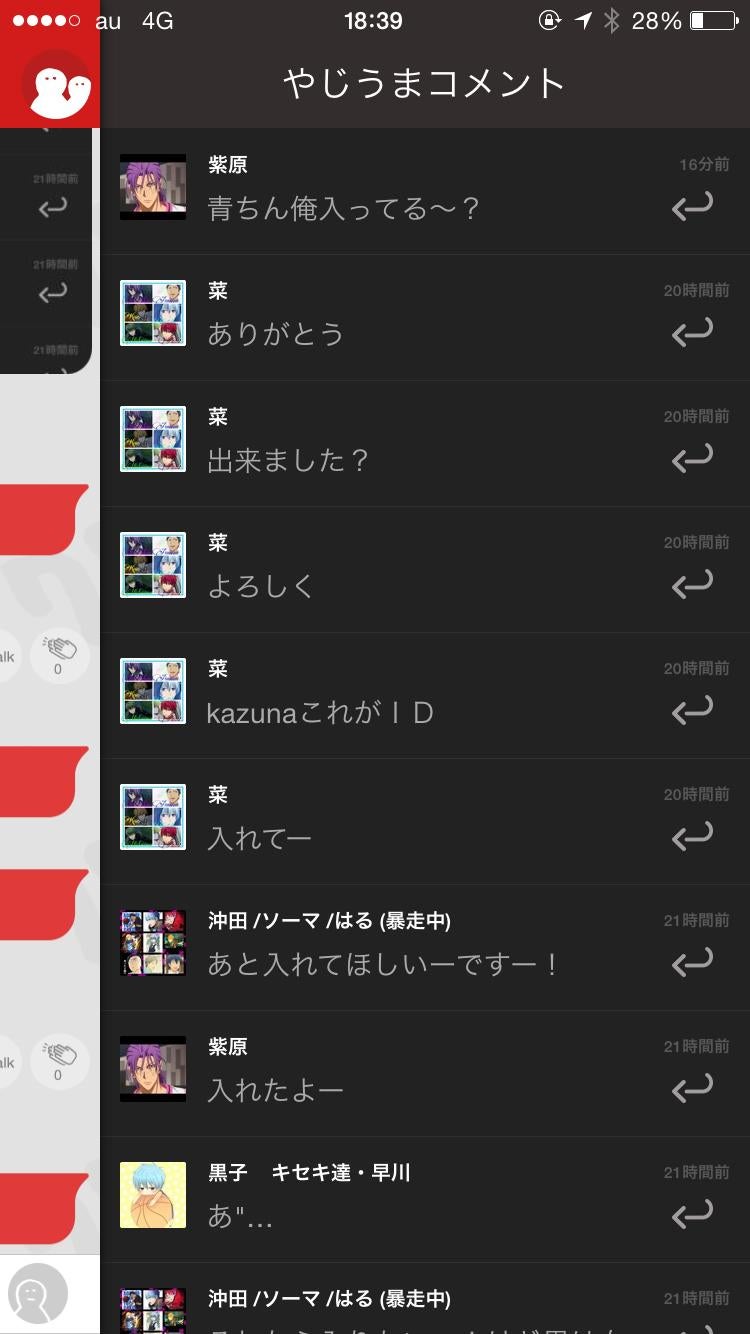This screenshot has height=1334, width=750.
Task: Tap 沖田/ソーマ/はる's grid avatar
Action: point(152,942)
